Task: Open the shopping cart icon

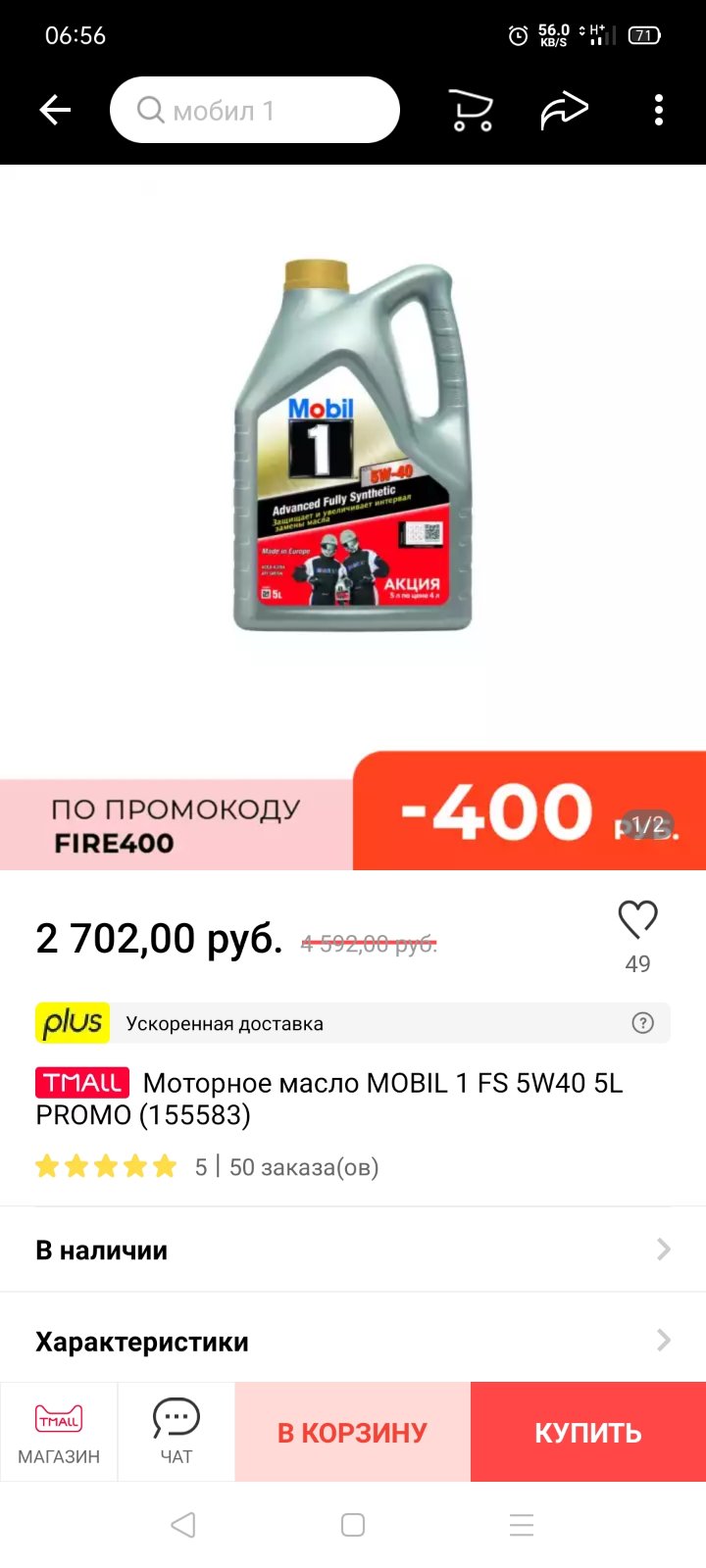Action: 471,110
